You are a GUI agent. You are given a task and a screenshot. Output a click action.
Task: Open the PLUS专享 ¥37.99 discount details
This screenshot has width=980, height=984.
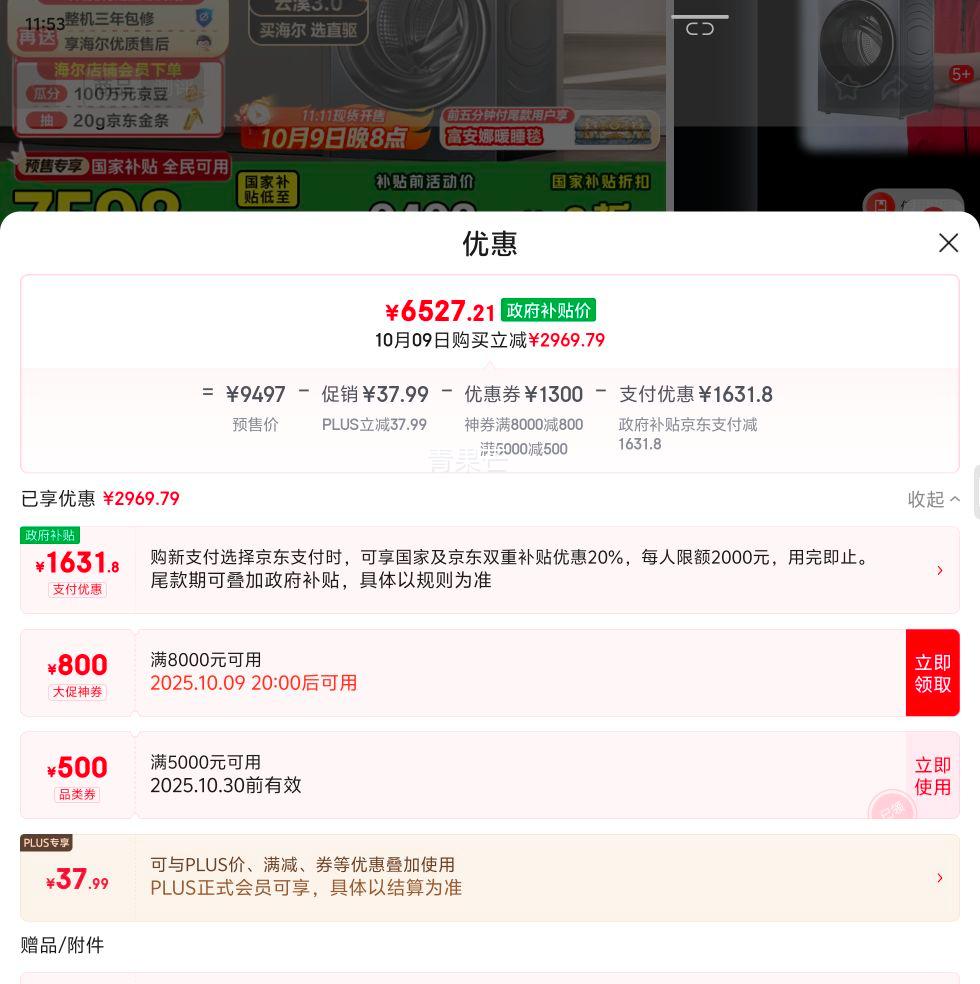point(938,878)
